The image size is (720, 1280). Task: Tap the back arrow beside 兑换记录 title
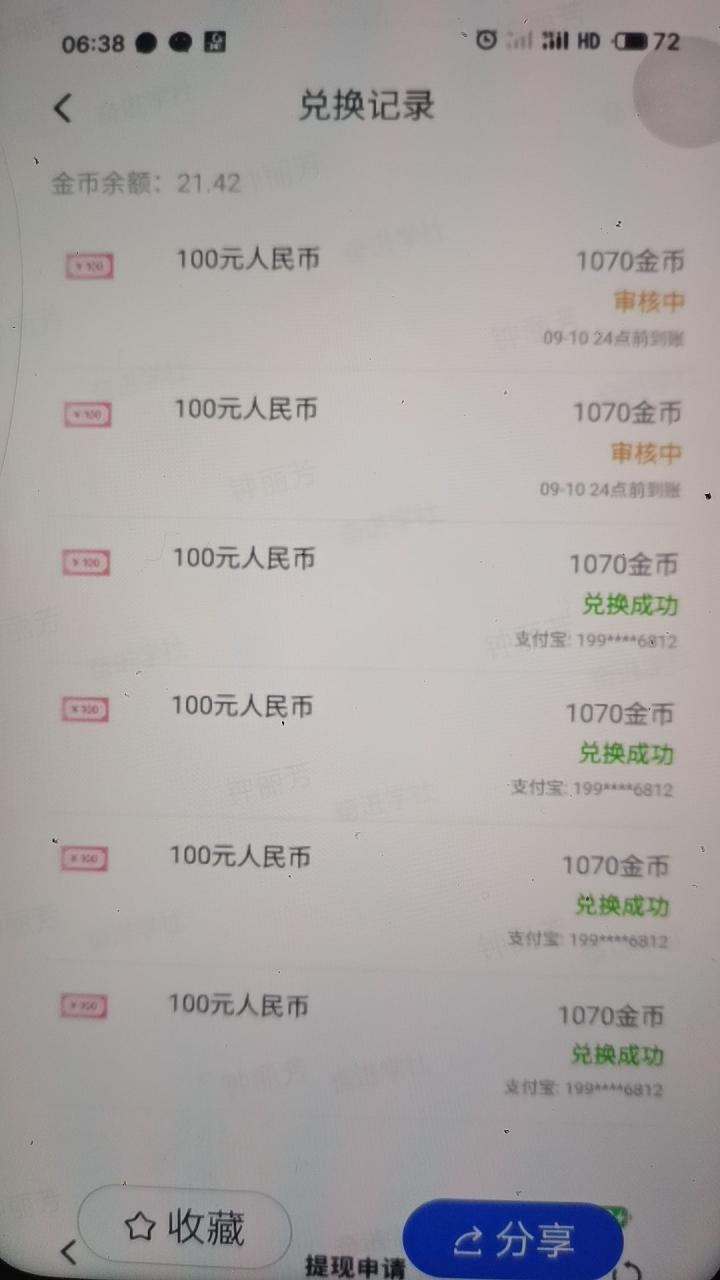[62, 108]
